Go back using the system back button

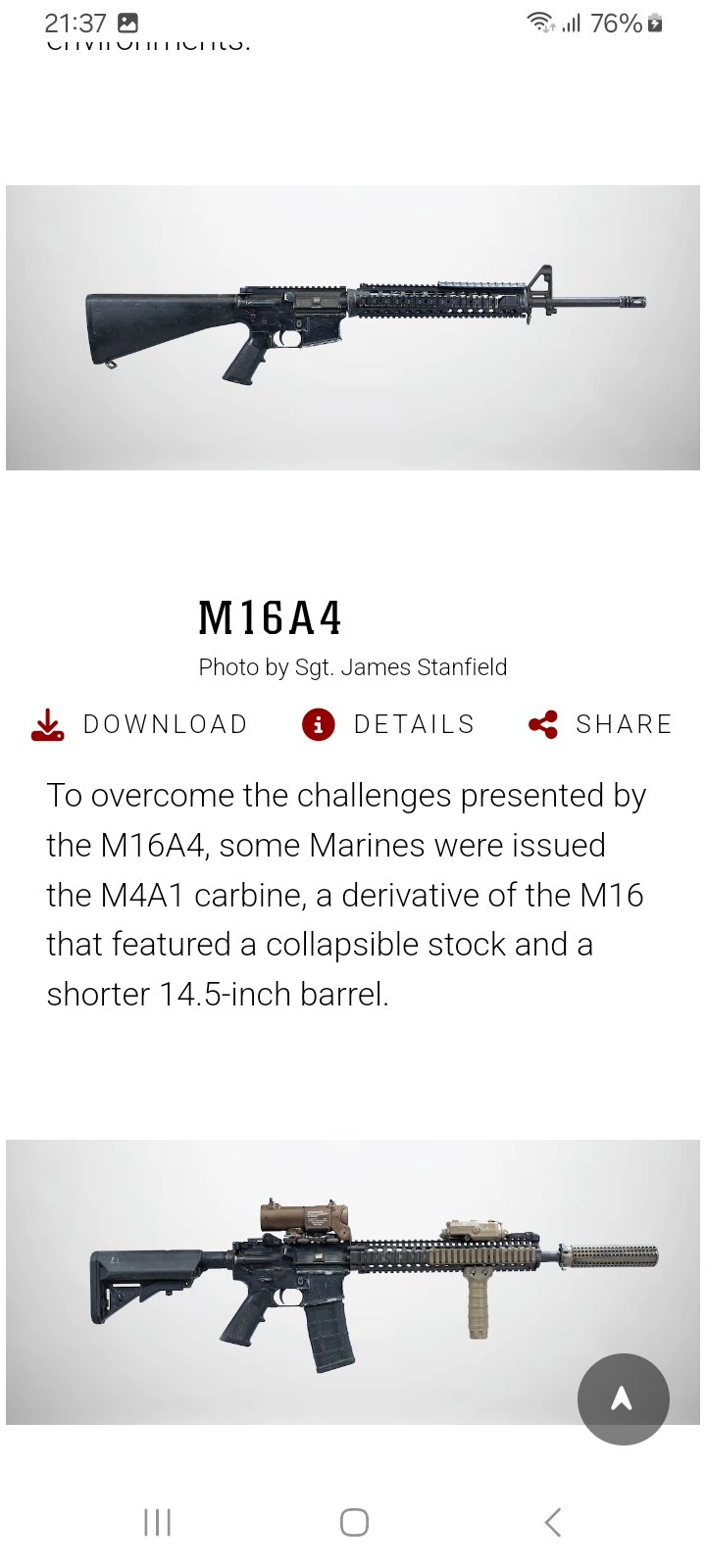[552, 1522]
